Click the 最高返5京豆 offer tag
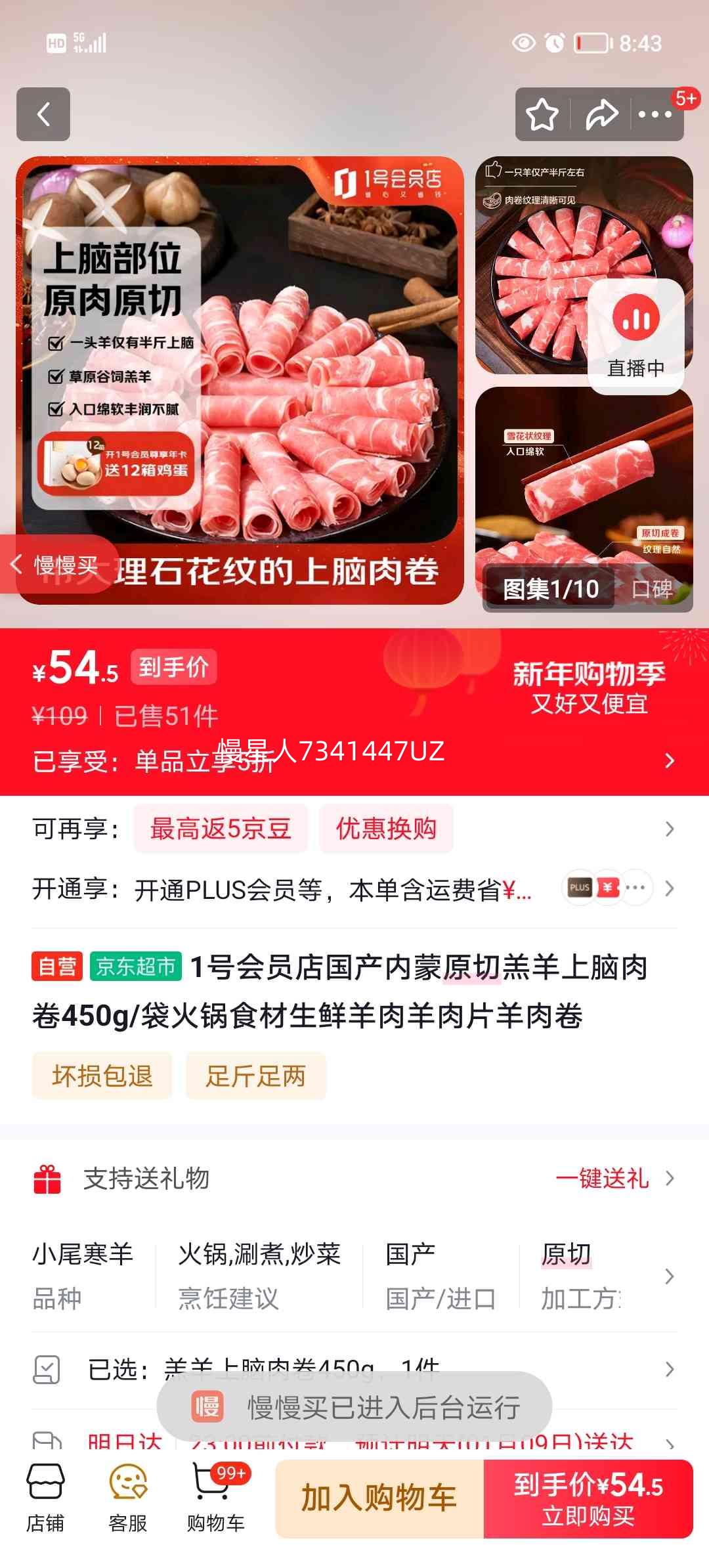This screenshot has height=1568, width=709. [x=220, y=829]
